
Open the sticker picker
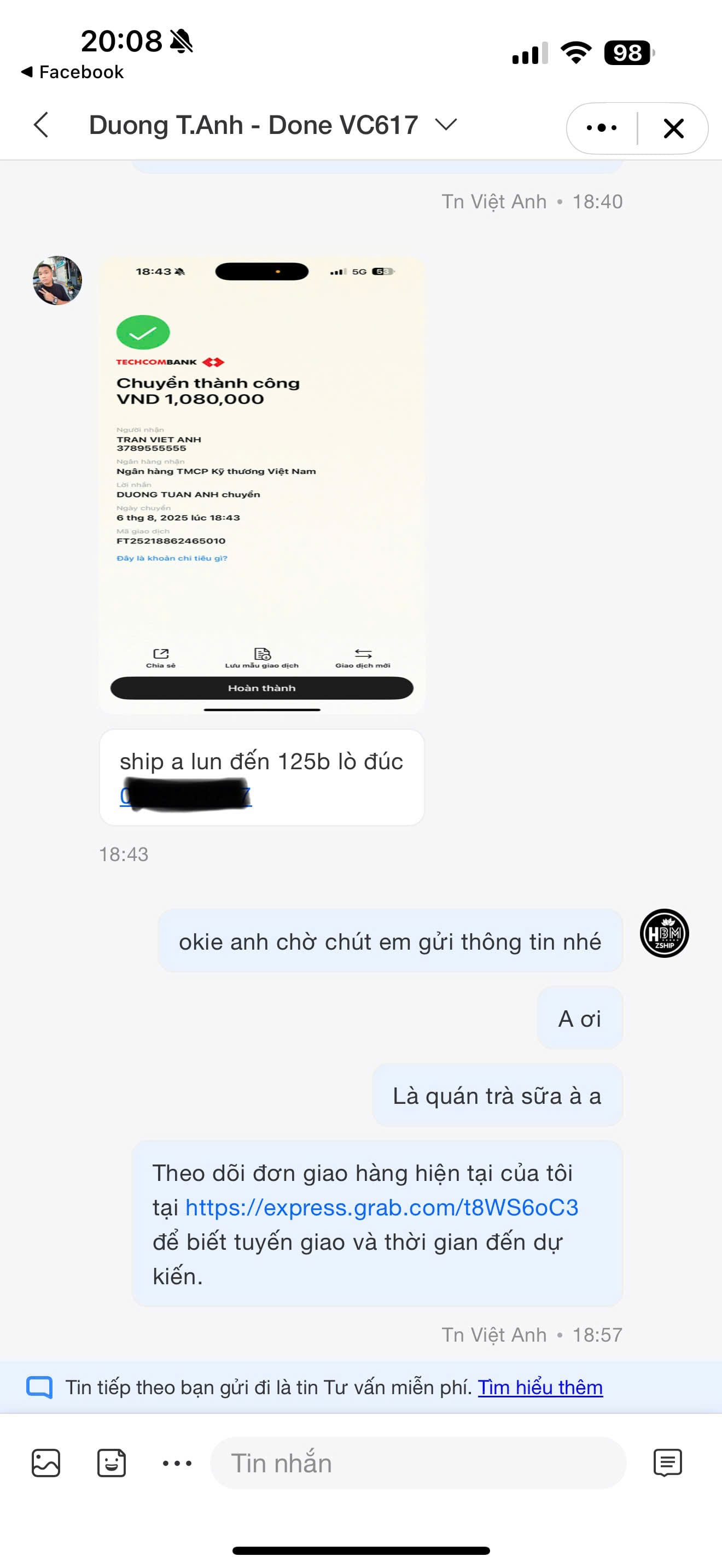[112, 1462]
